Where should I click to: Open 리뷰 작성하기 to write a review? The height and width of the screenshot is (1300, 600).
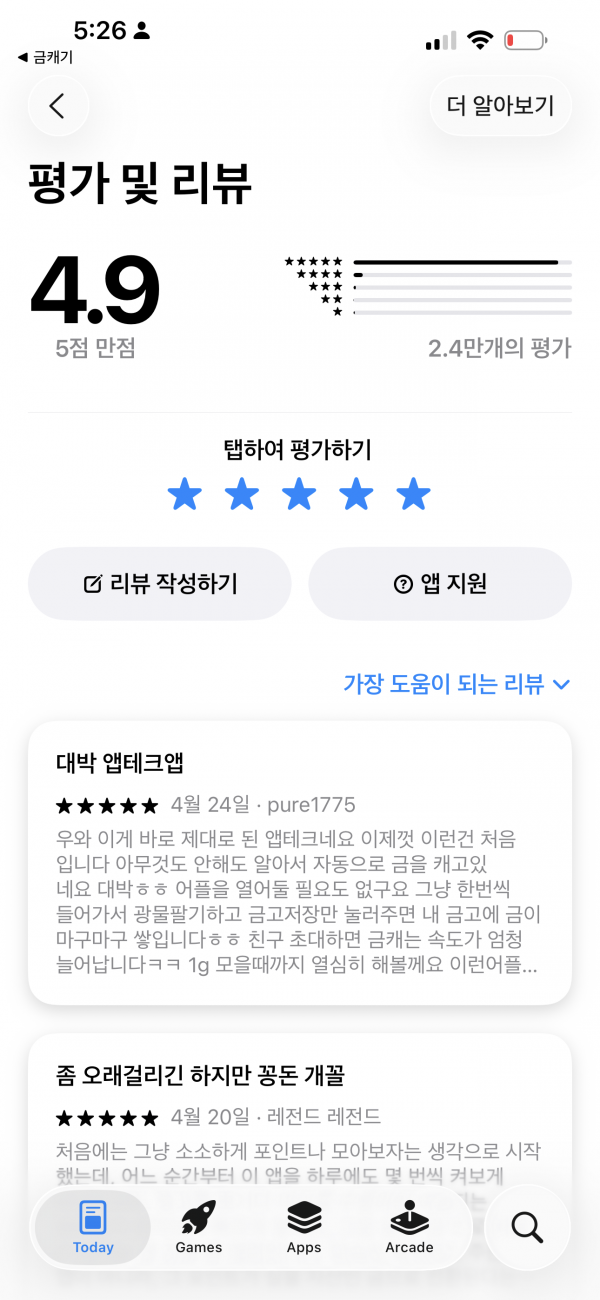tap(160, 584)
